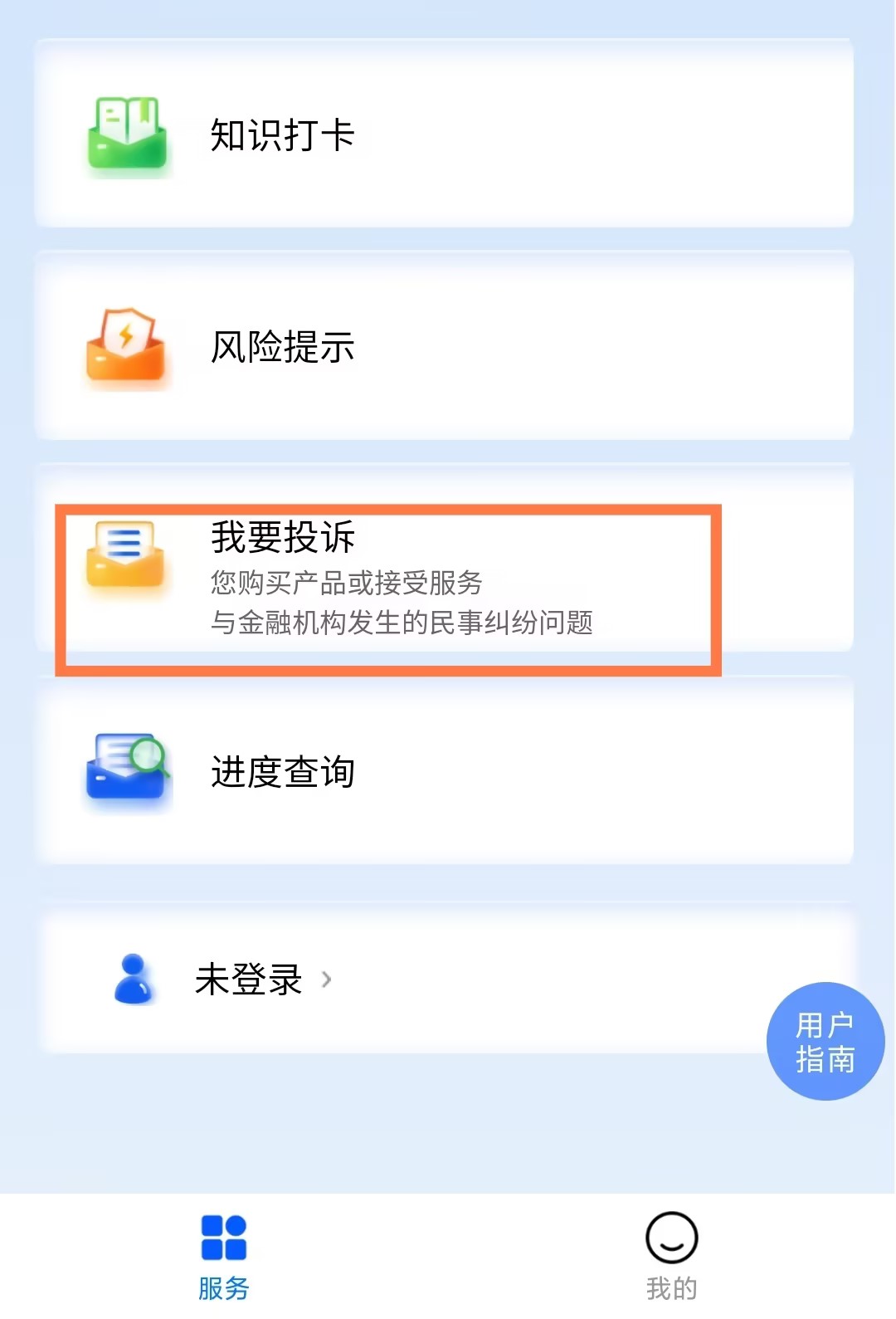Open 进度查询 progress lookup
This screenshot has height=1319, width=896.
(444, 772)
